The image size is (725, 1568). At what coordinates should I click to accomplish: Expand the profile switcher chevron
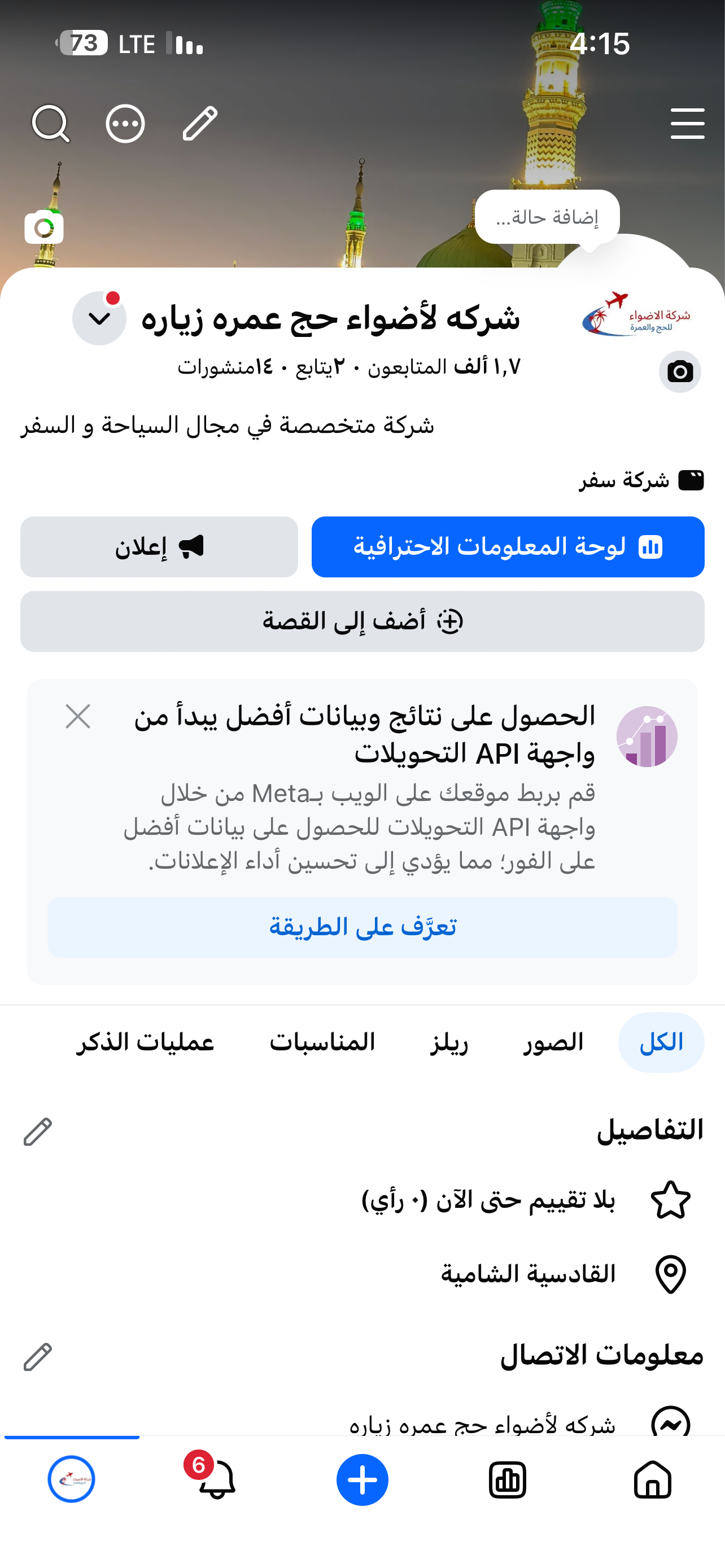coord(99,318)
